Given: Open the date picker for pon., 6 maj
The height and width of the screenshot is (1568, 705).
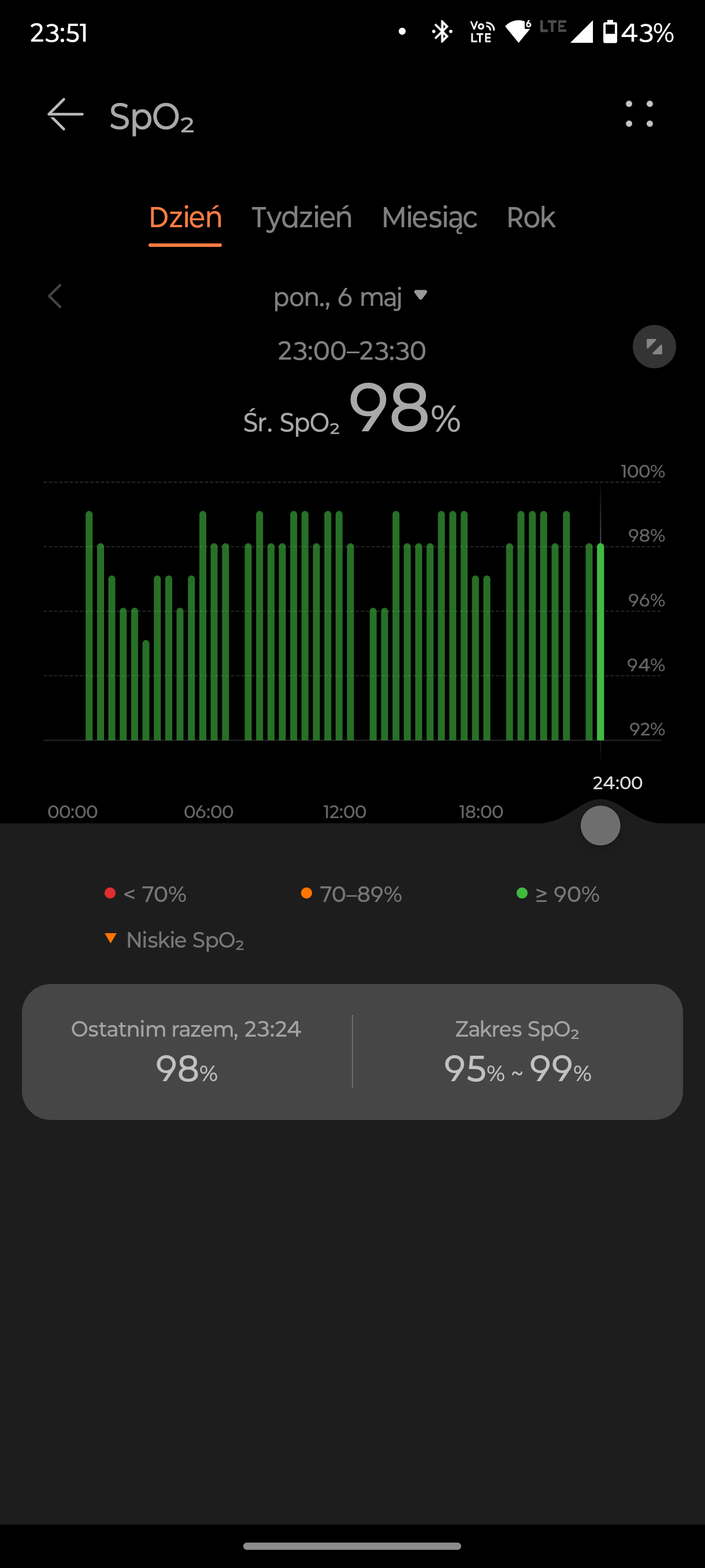Looking at the screenshot, I should coord(351,297).
